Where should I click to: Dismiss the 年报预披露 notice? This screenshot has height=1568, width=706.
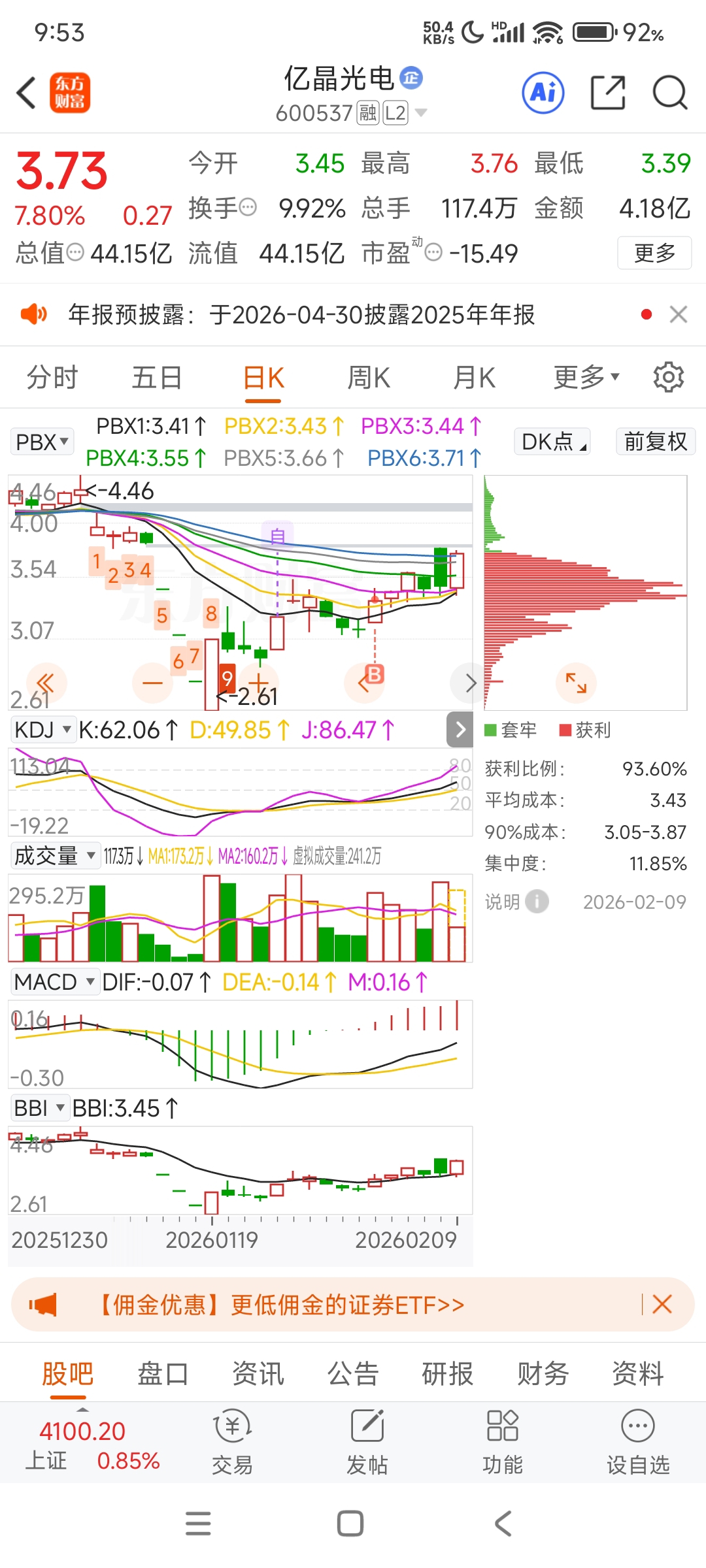click(679, 314)
